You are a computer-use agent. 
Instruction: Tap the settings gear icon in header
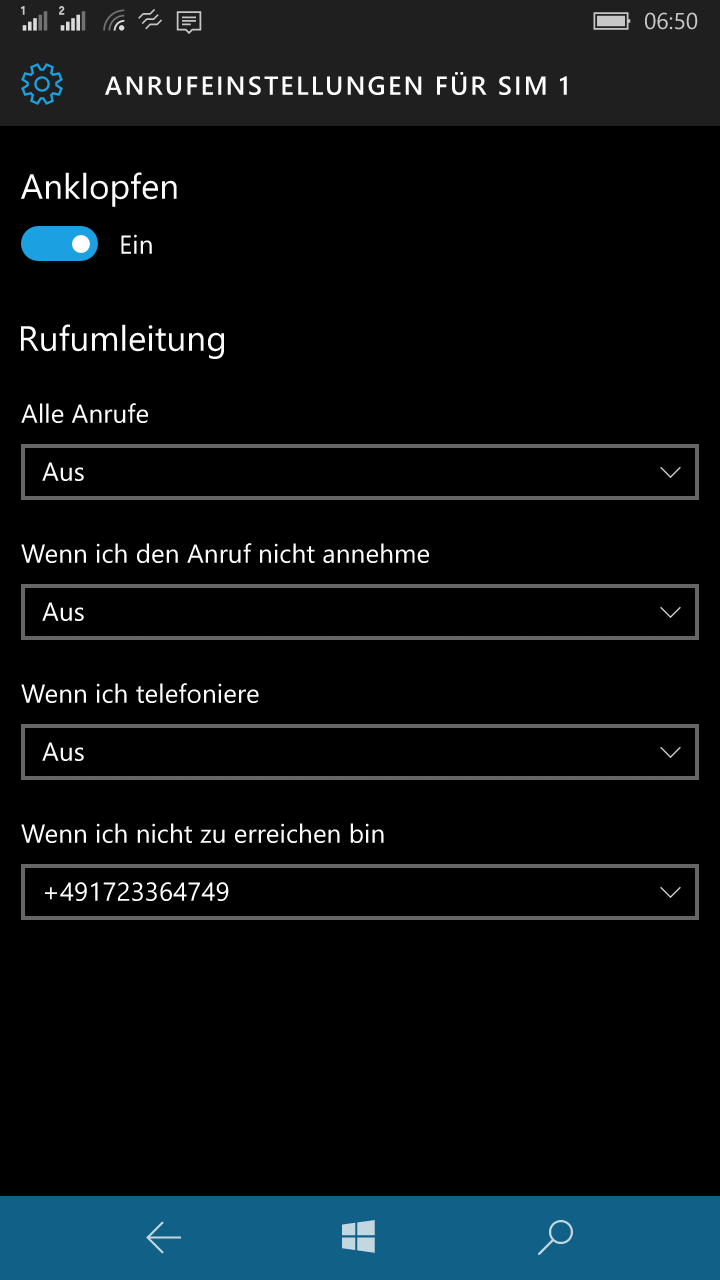tap(42, 85)
